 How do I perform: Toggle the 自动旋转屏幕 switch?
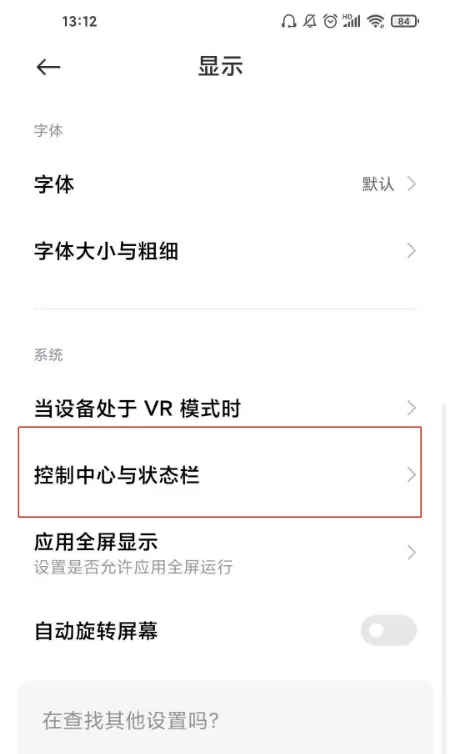pyautogui.click(x=388, y=630)
